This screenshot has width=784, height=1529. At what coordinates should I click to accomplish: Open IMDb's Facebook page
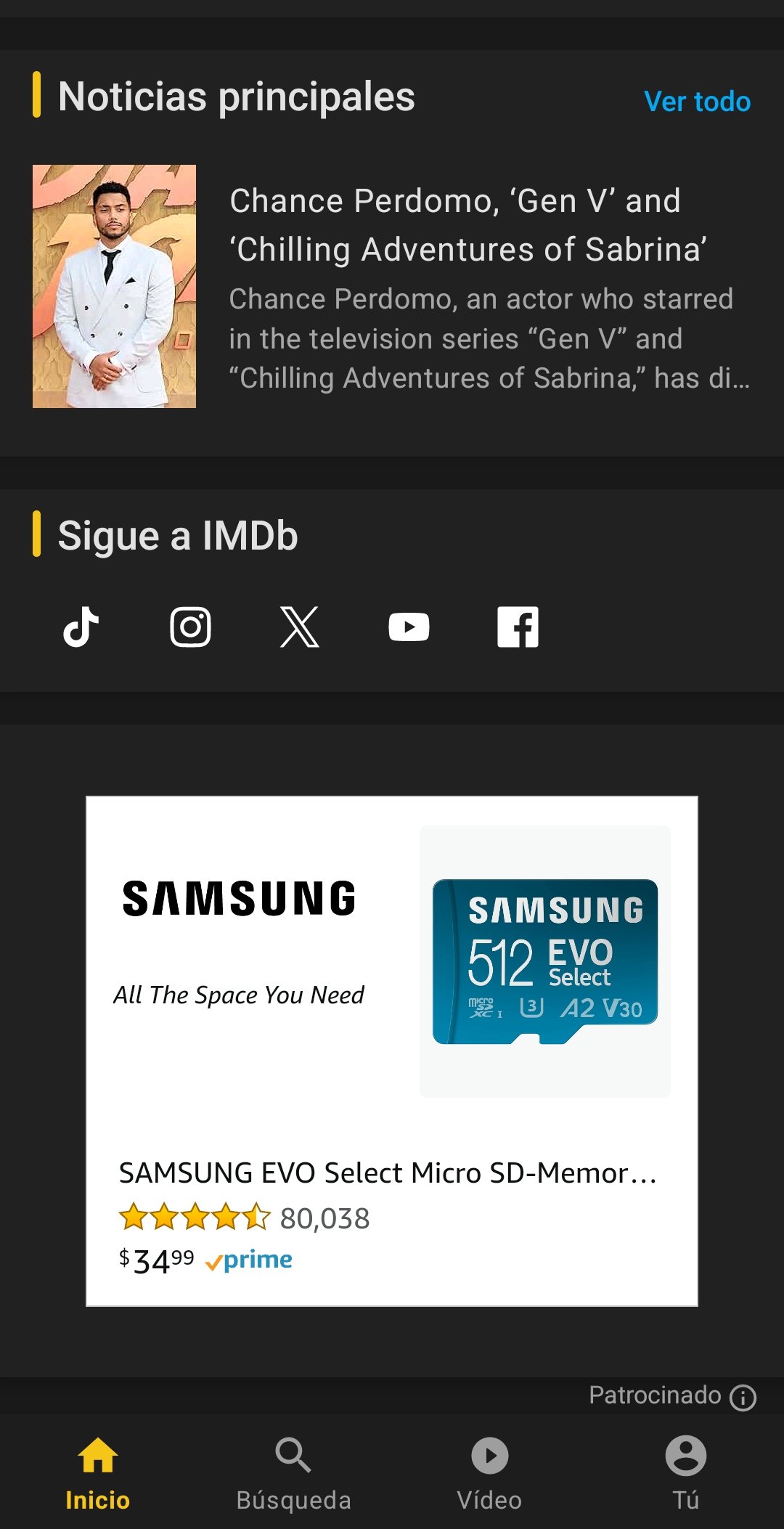click(519, 628)
